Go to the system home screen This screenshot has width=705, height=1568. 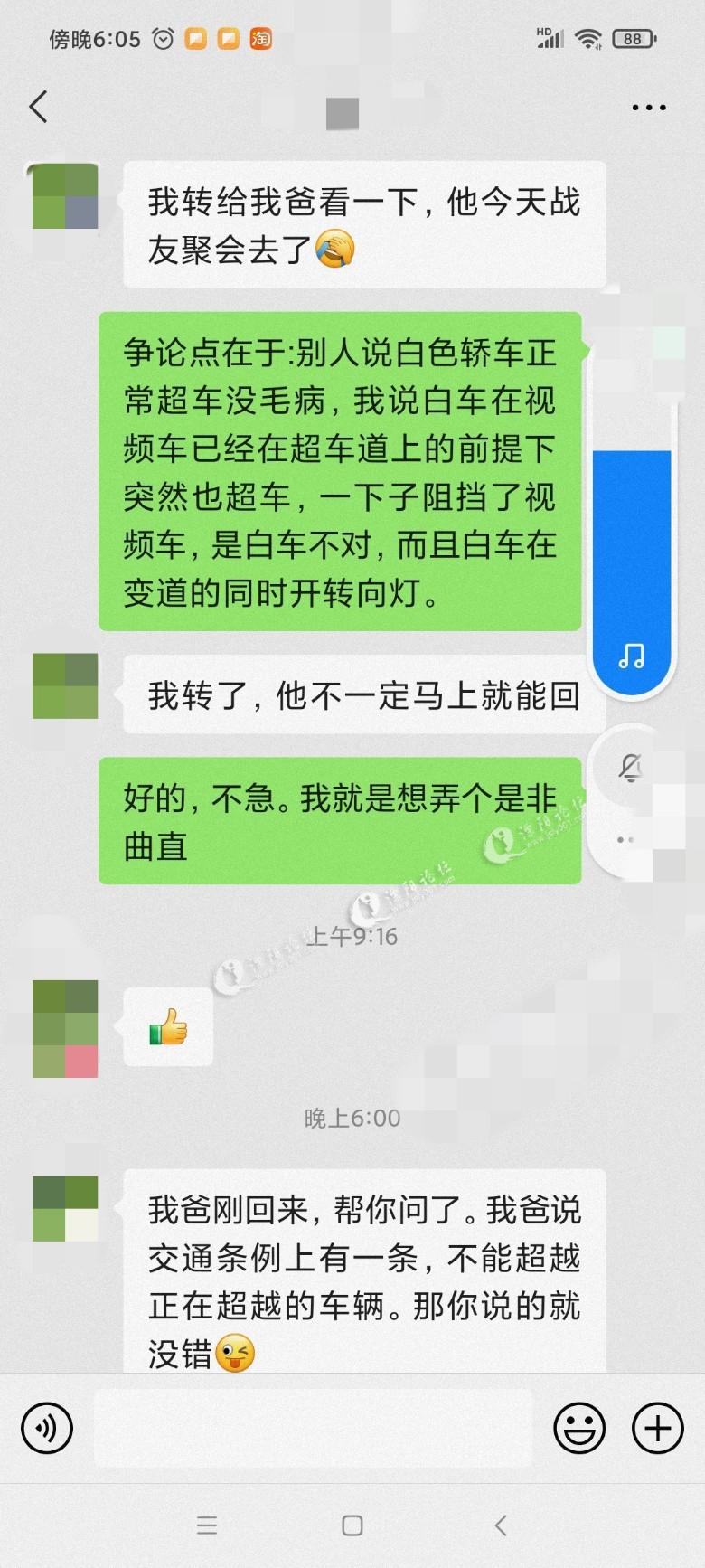click(x=352, y=1526)
